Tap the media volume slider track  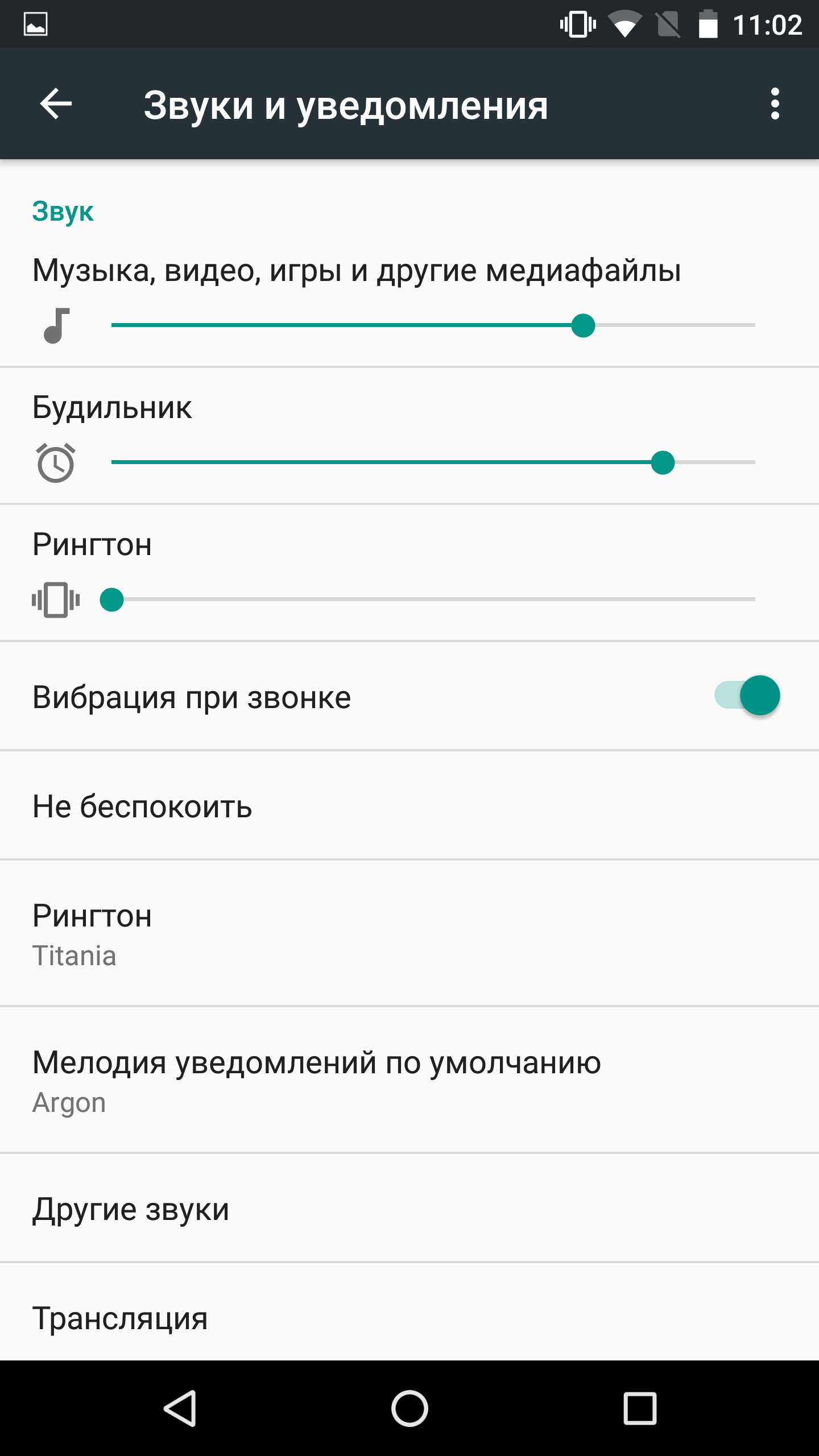pos(432,325)
